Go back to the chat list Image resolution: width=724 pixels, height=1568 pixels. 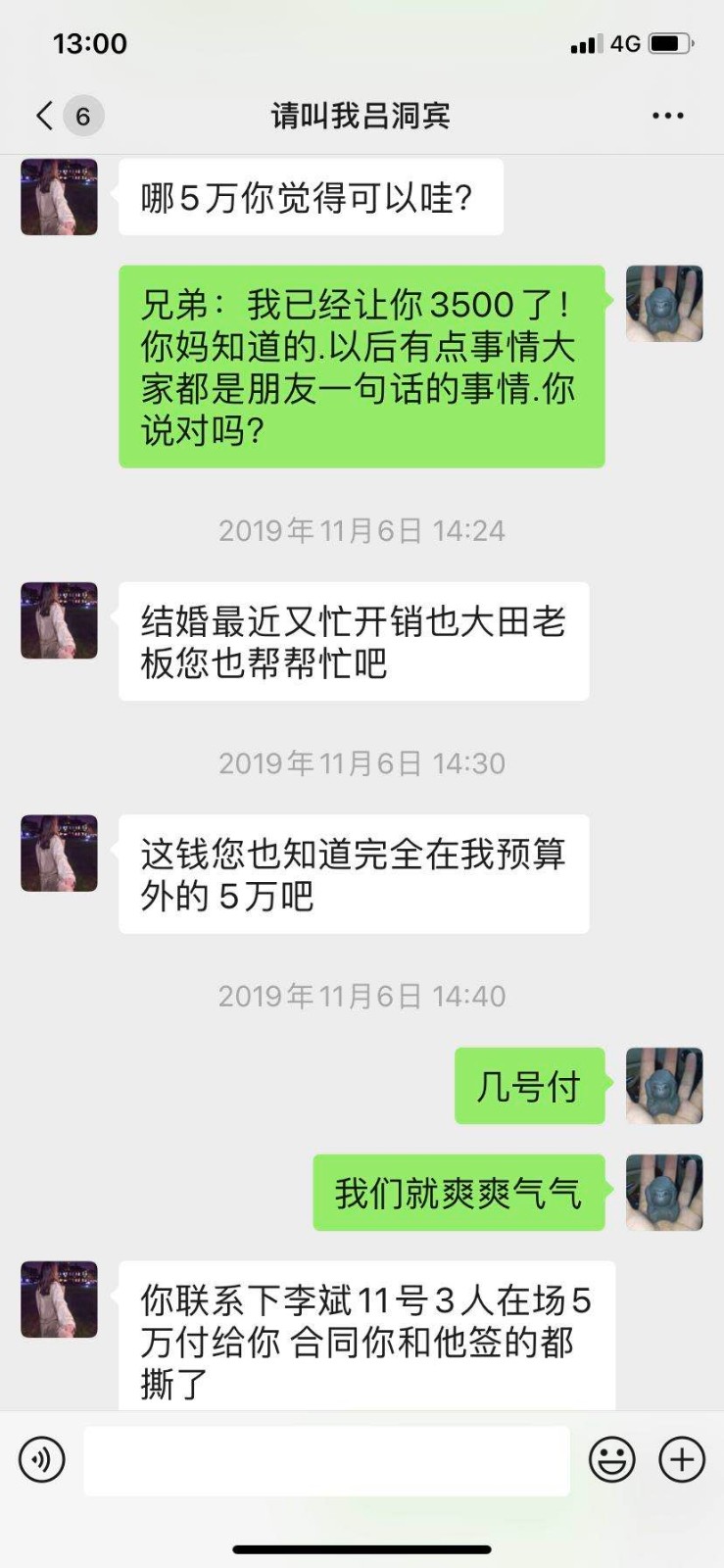pyautogui.click(x=46, y=116)
